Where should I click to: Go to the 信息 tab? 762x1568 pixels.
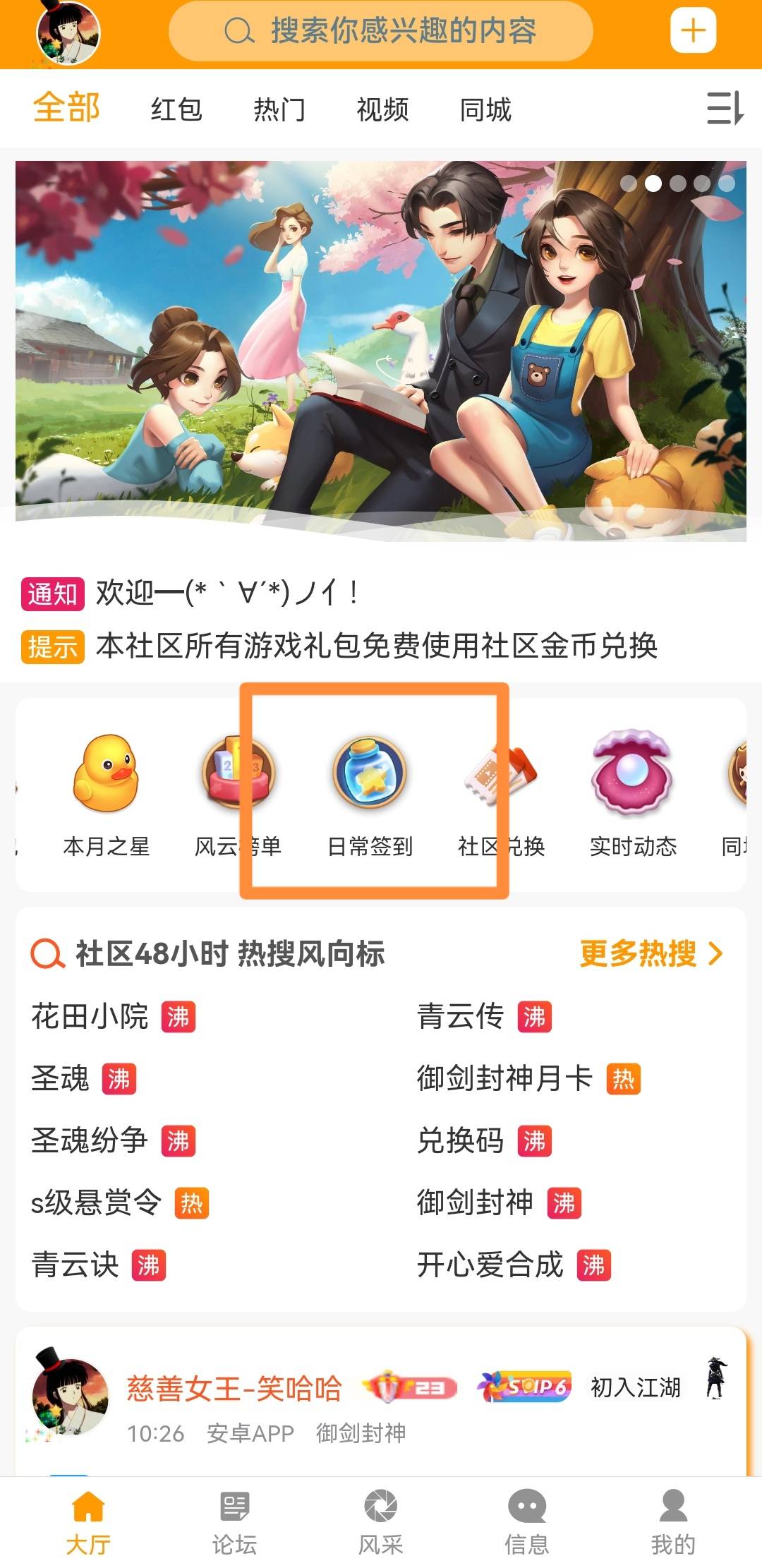pos(526,1523)
